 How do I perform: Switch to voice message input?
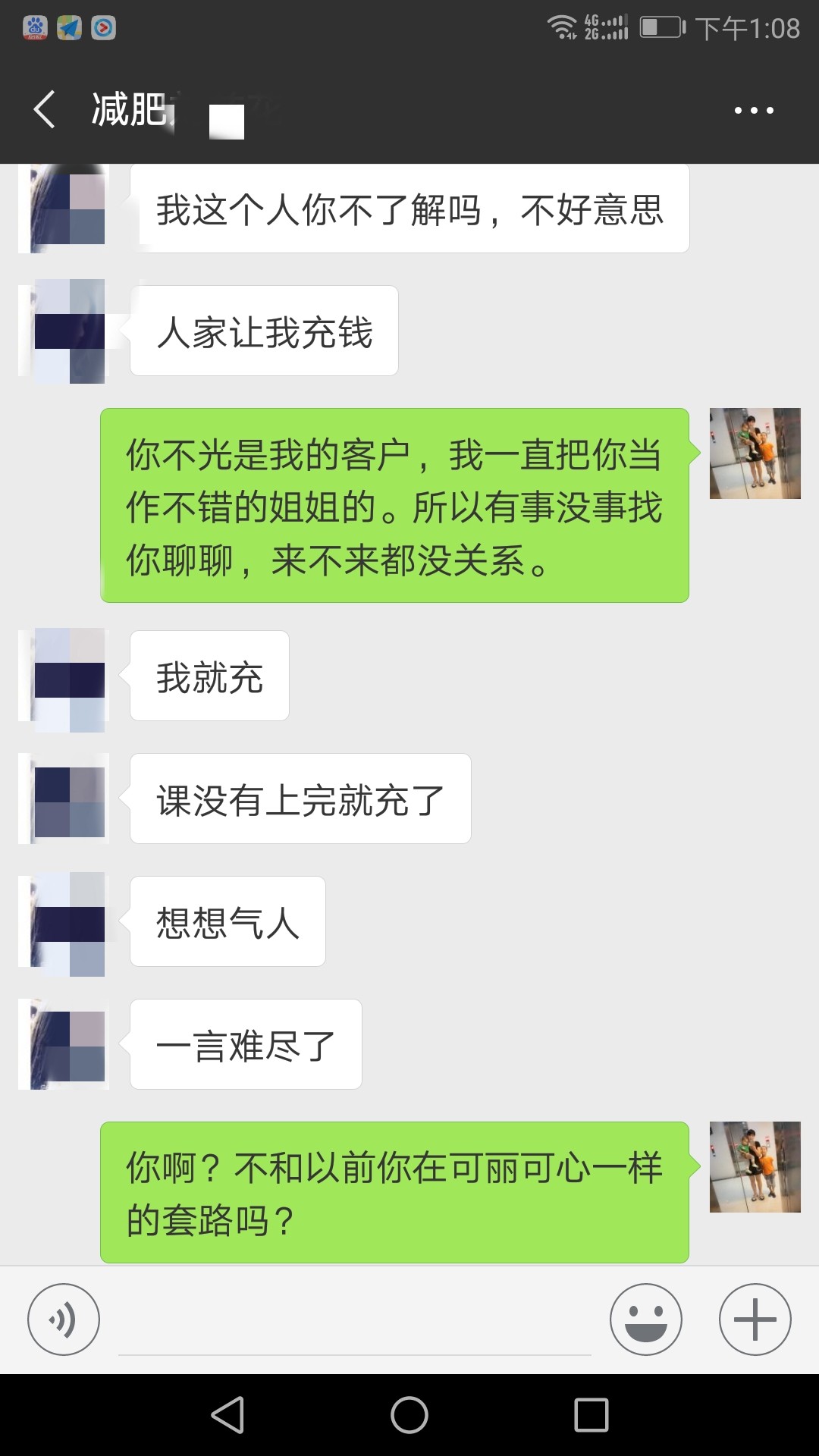point(64,1319)
